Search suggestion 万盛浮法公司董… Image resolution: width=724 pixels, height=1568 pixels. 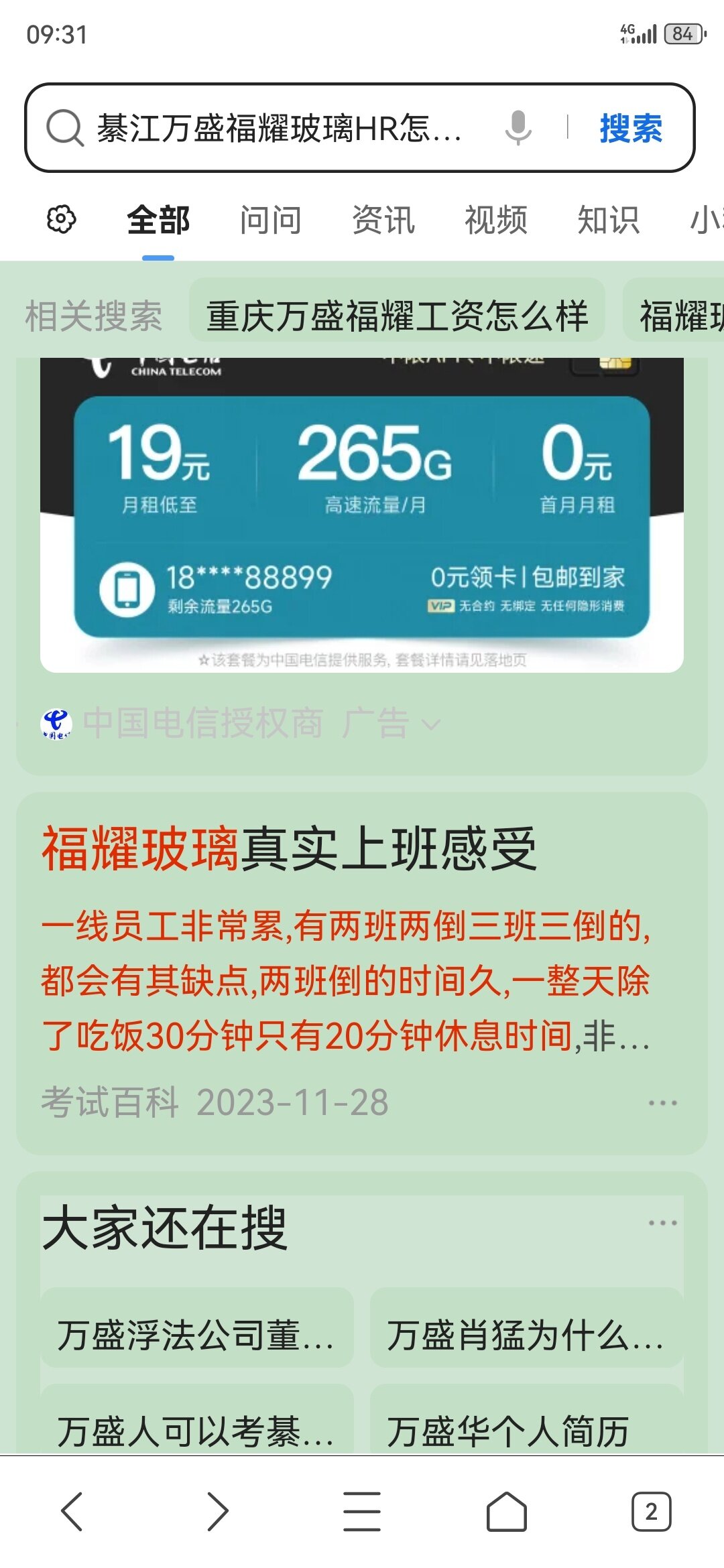tap(196, 1335)
